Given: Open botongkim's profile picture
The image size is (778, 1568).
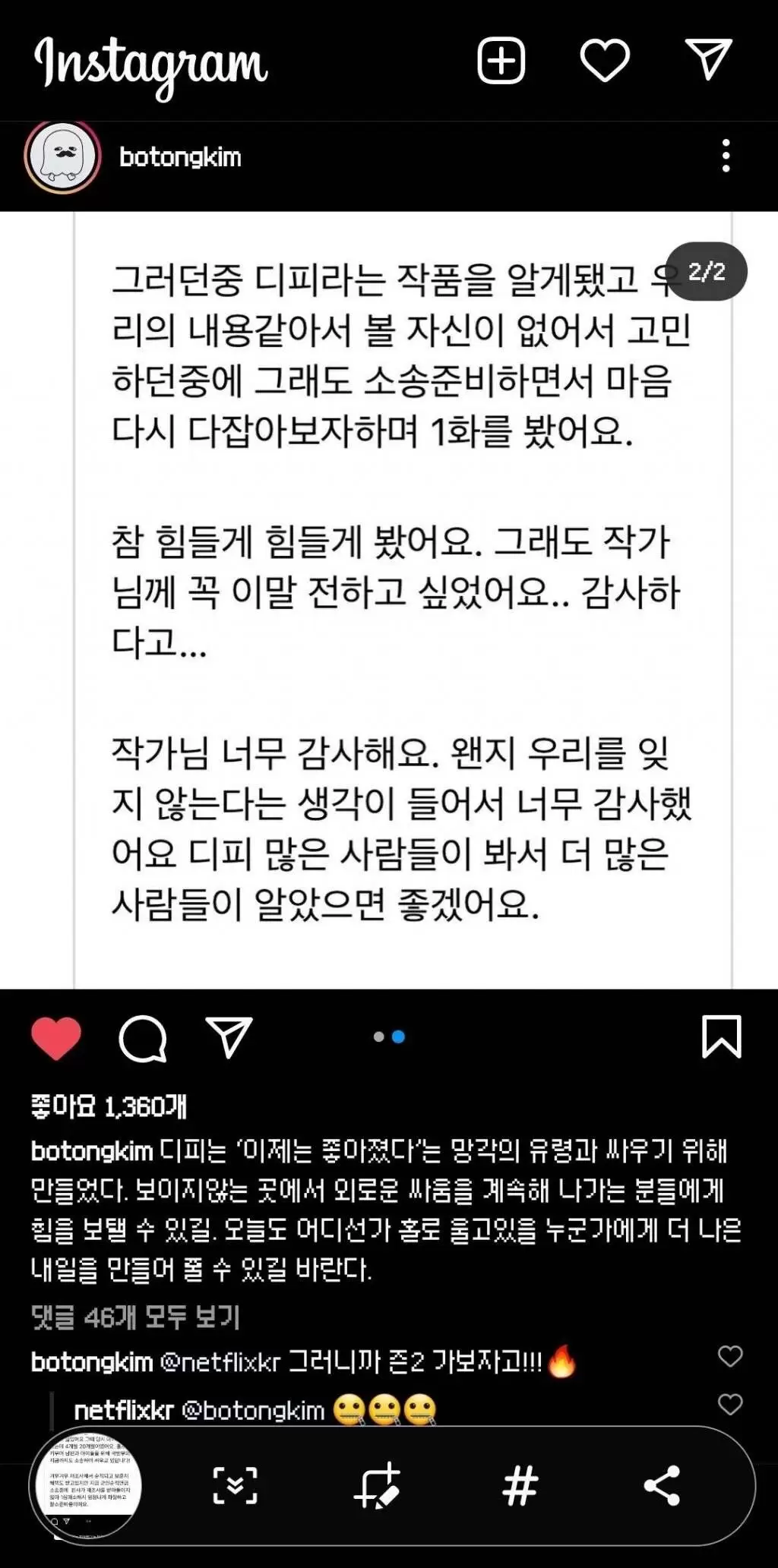Looking at the screenshot, I should coord(63,157).
